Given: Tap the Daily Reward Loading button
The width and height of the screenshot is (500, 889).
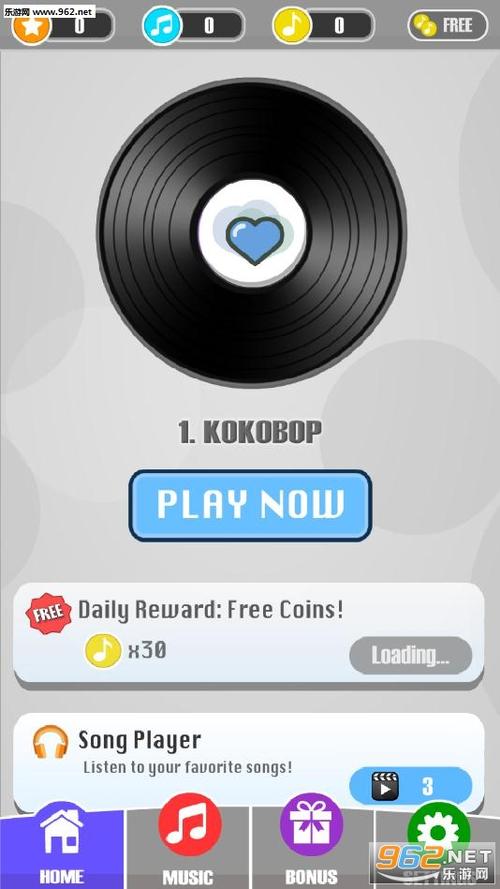Looking at the screenshot, I should click(x=410, y=655).
